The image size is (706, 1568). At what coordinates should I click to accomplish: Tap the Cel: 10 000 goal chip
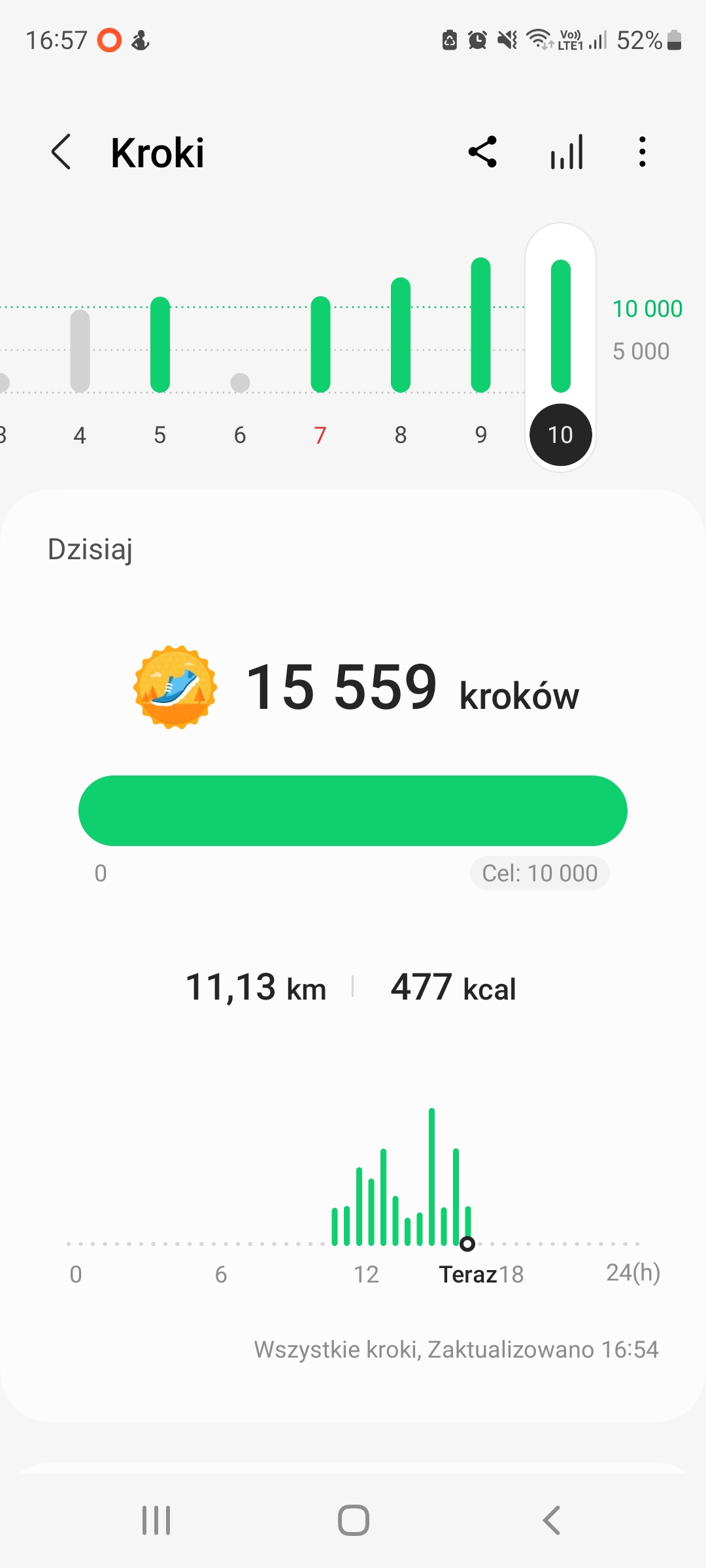point(539,873)
